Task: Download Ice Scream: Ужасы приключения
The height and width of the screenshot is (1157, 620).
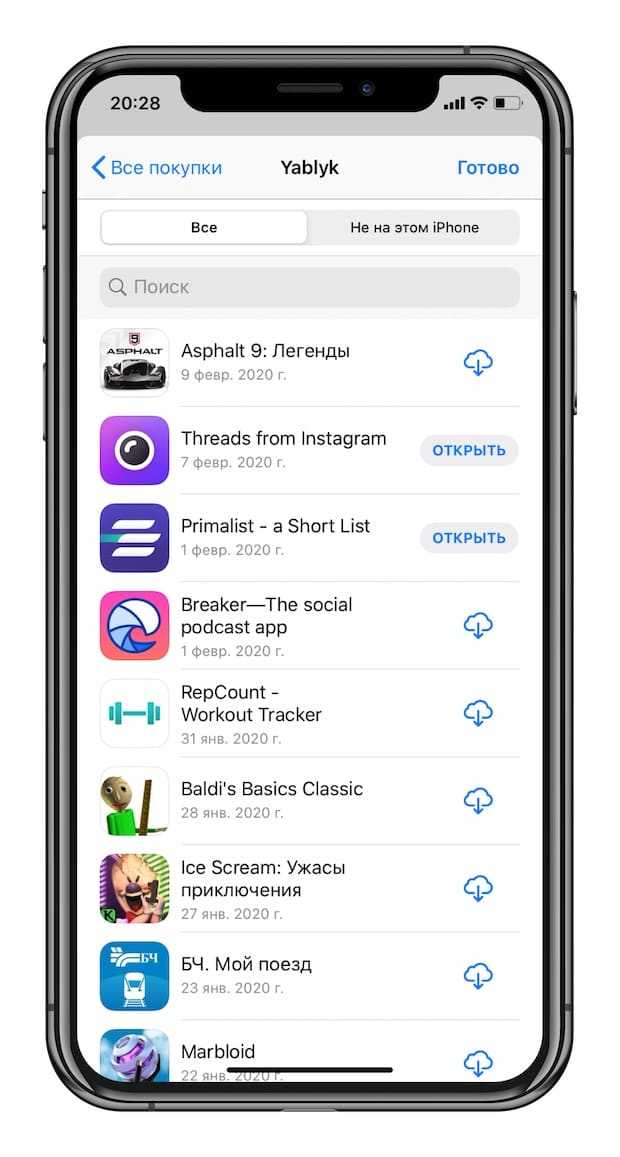Action: click(x=478, y=888)
